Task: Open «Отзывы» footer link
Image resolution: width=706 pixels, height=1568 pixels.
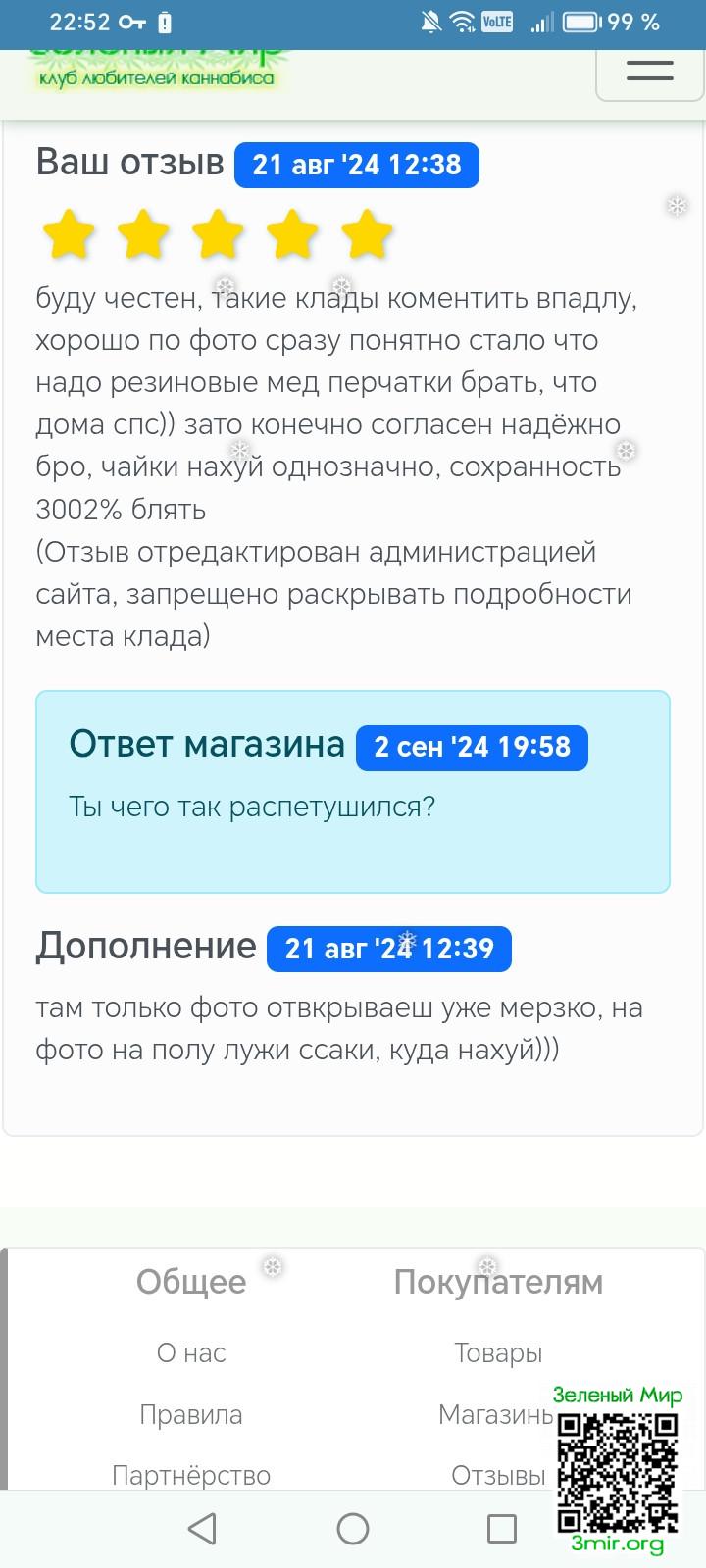Action: pyautogui.click(x=498, y=1476)
